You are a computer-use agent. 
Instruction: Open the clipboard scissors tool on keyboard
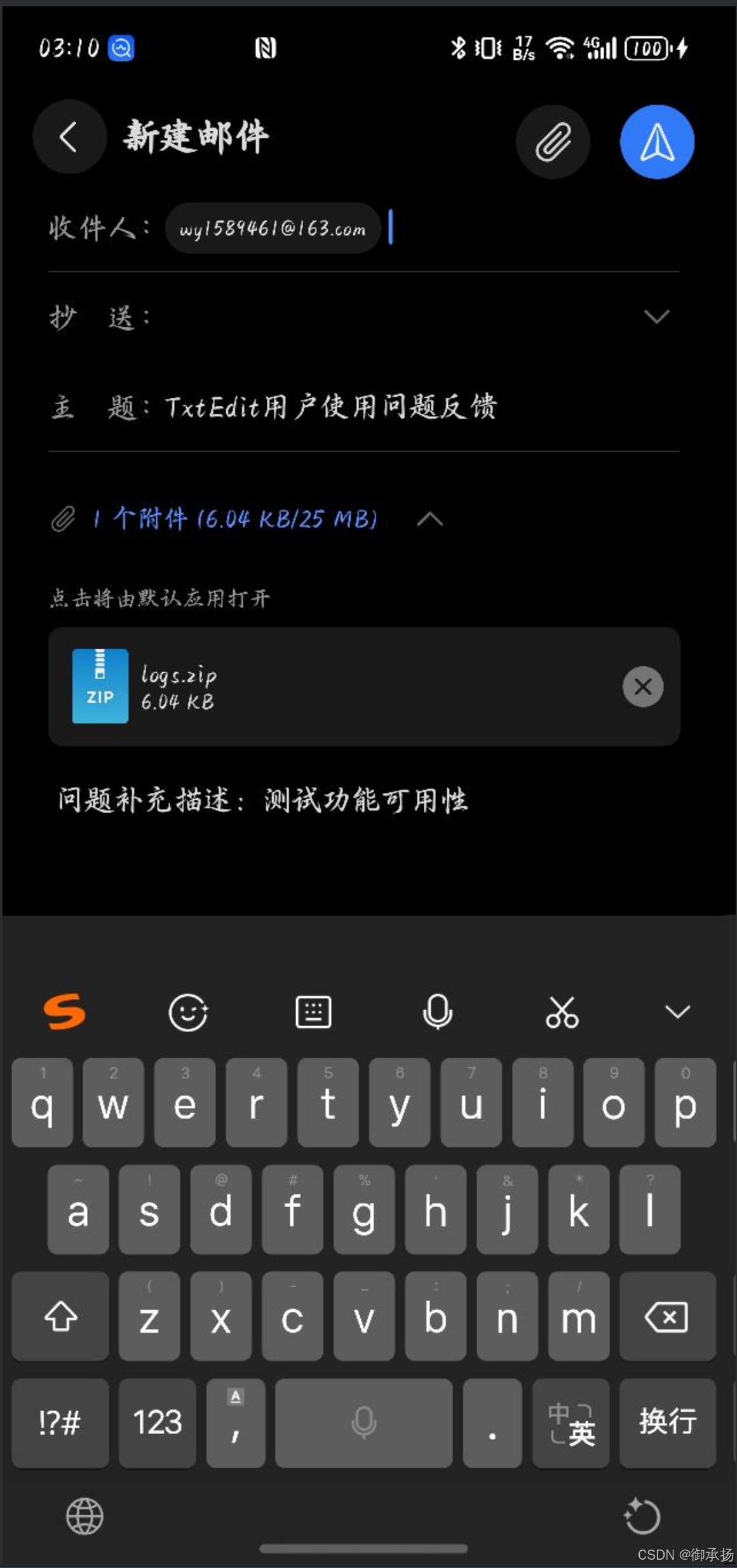[x=562, y=1011]
